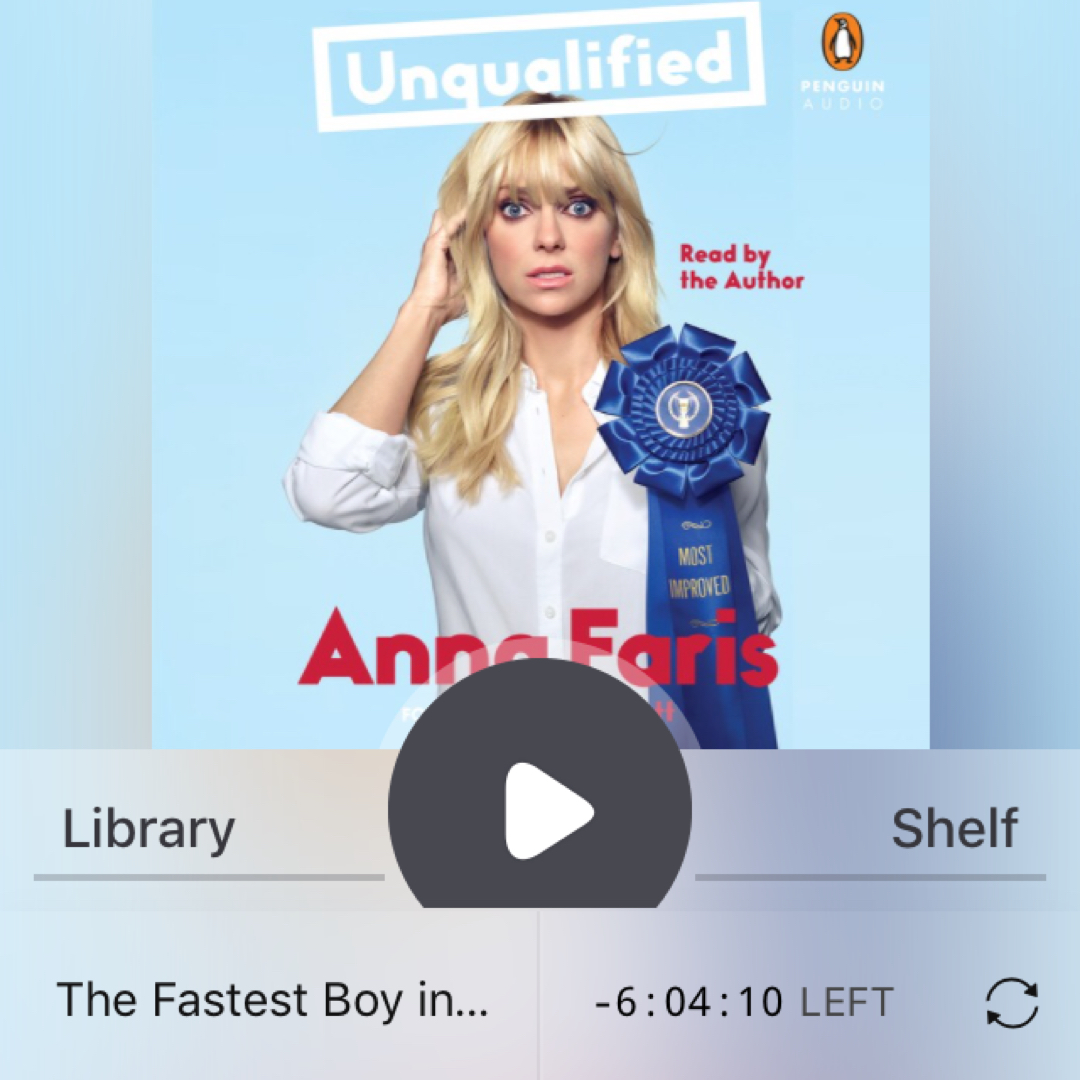Open The Fastest Boy in... title row
The height and width of the screenshot is (1080, 1080).
point(272,1001)
